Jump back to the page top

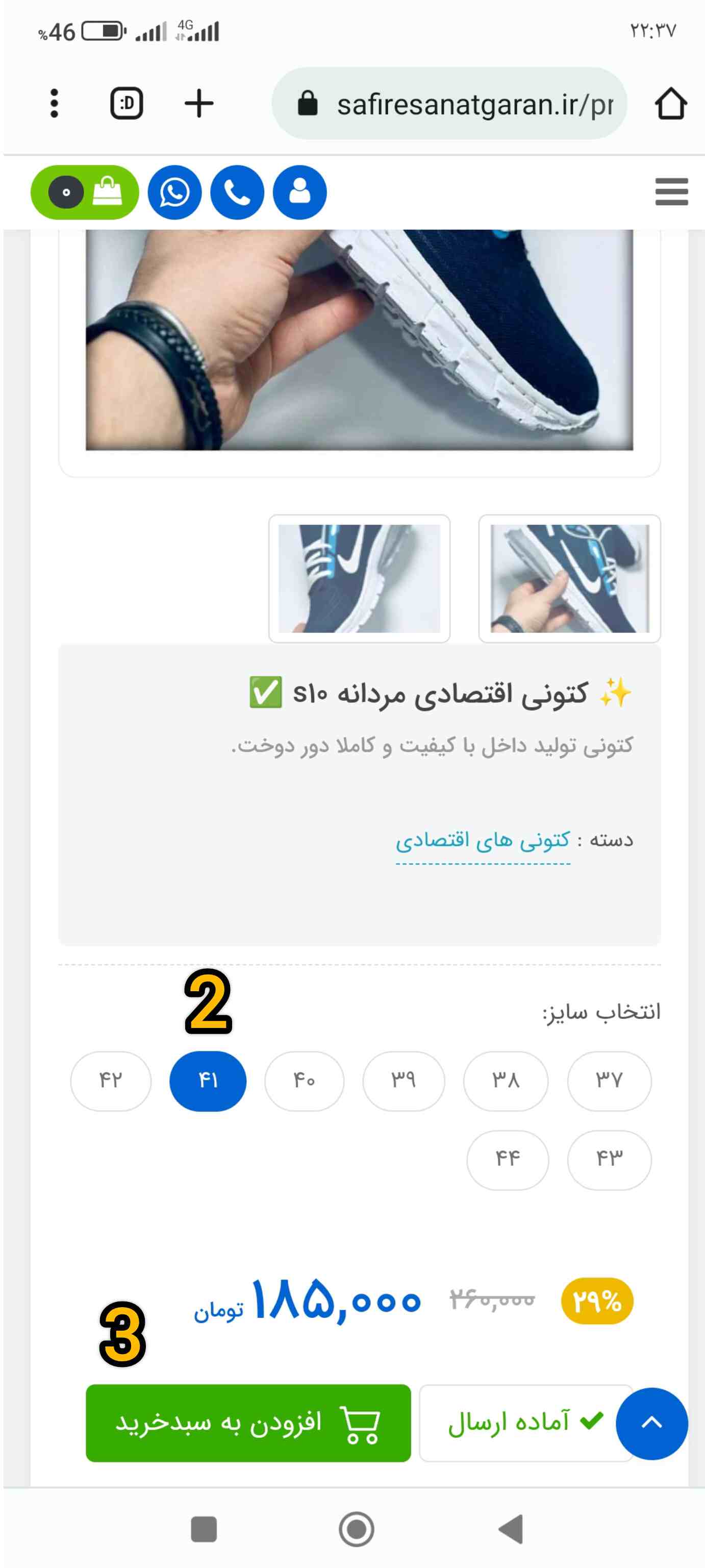point(651,1423)
